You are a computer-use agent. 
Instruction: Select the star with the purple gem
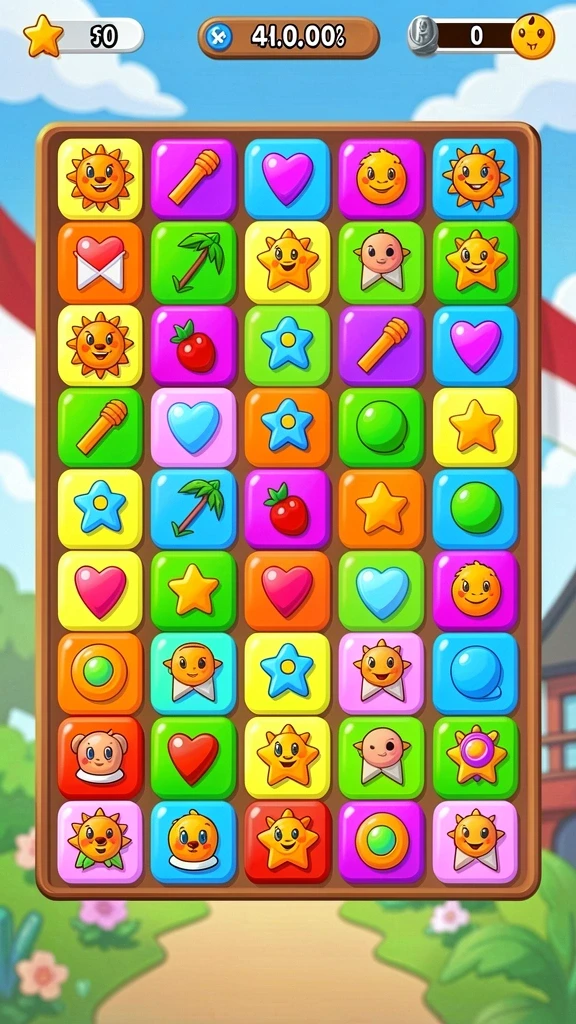pos(475,757)
